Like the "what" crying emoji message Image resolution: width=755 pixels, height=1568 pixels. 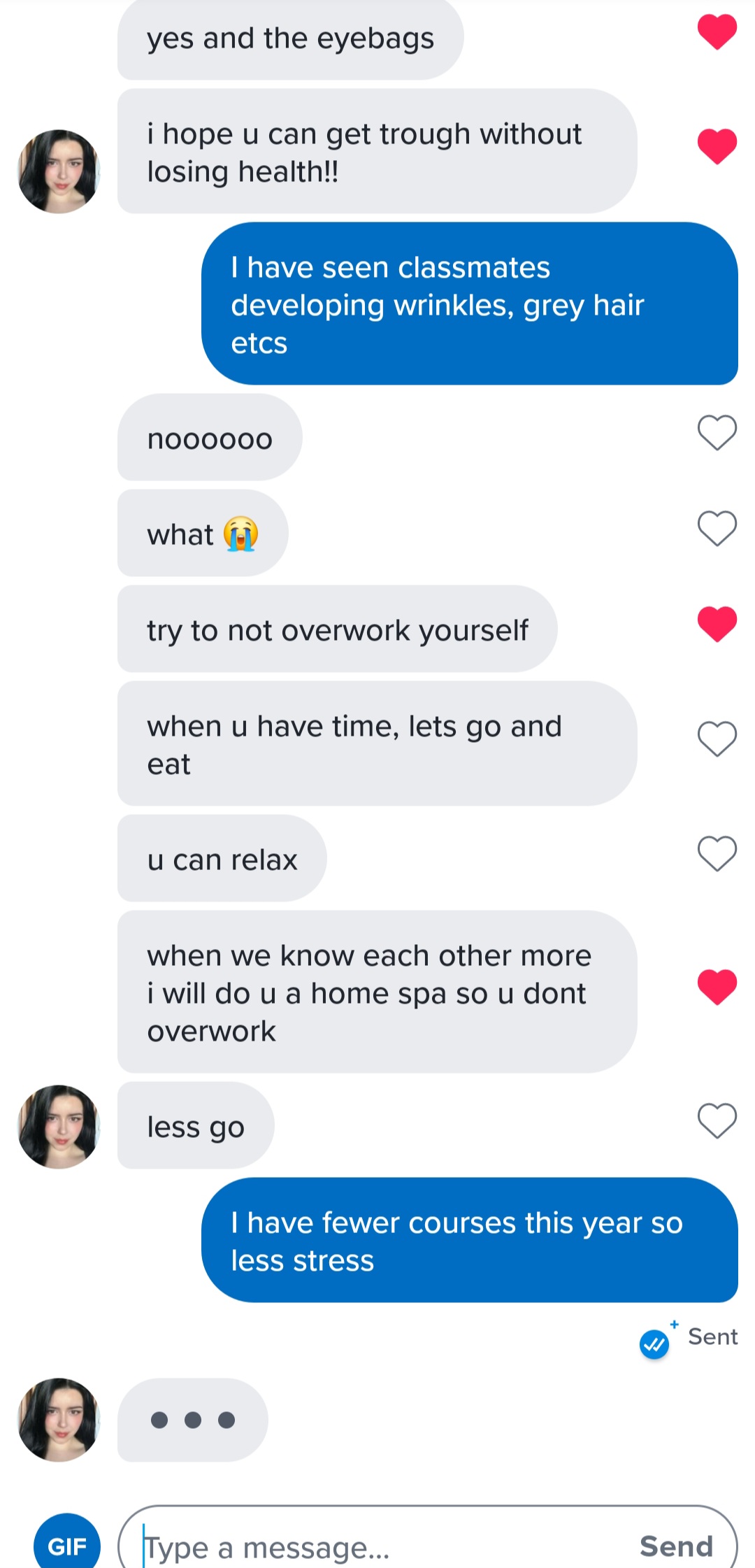coord(717,528)
